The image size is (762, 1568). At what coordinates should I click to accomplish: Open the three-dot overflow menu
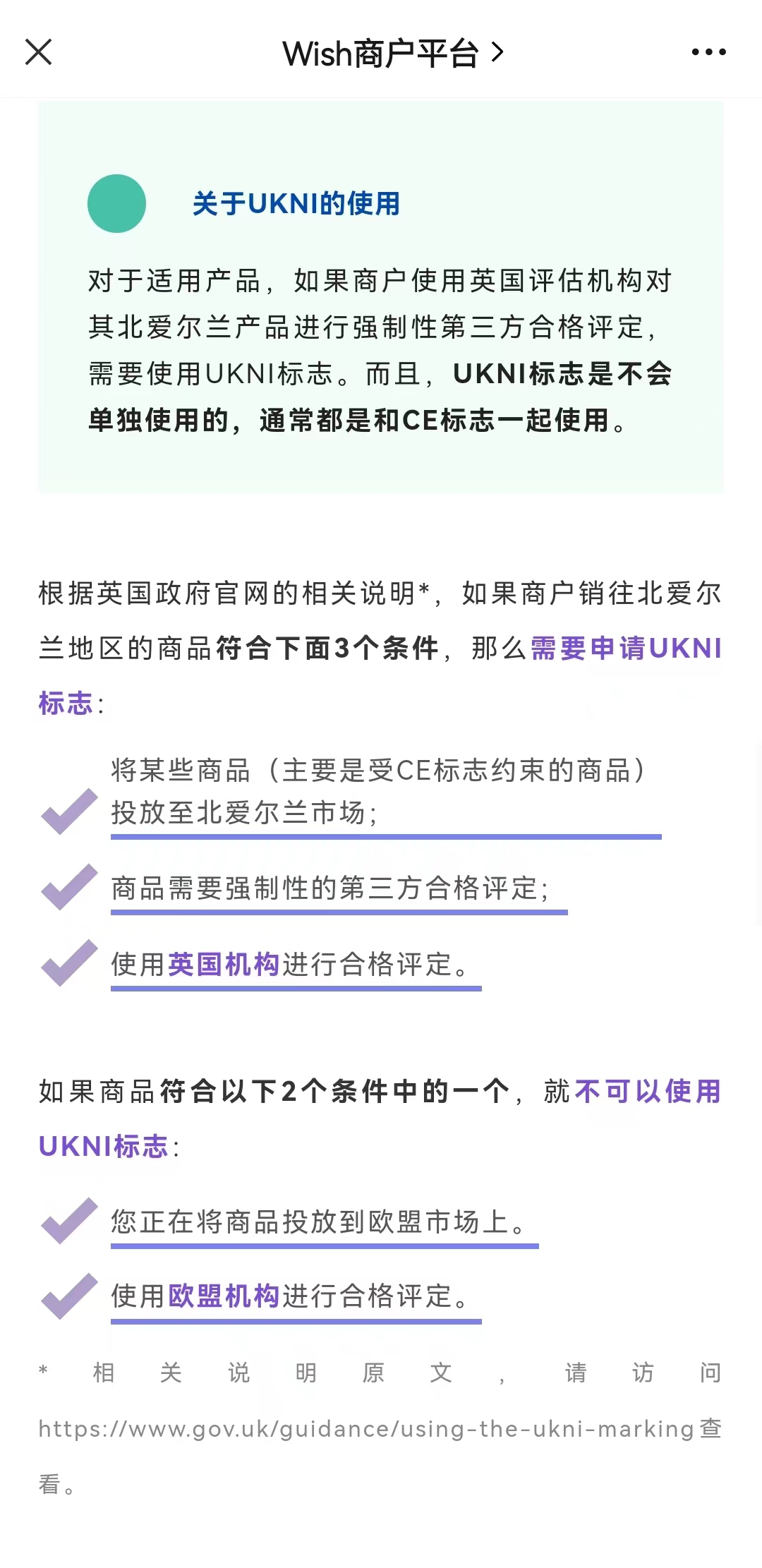coord(708,52)
